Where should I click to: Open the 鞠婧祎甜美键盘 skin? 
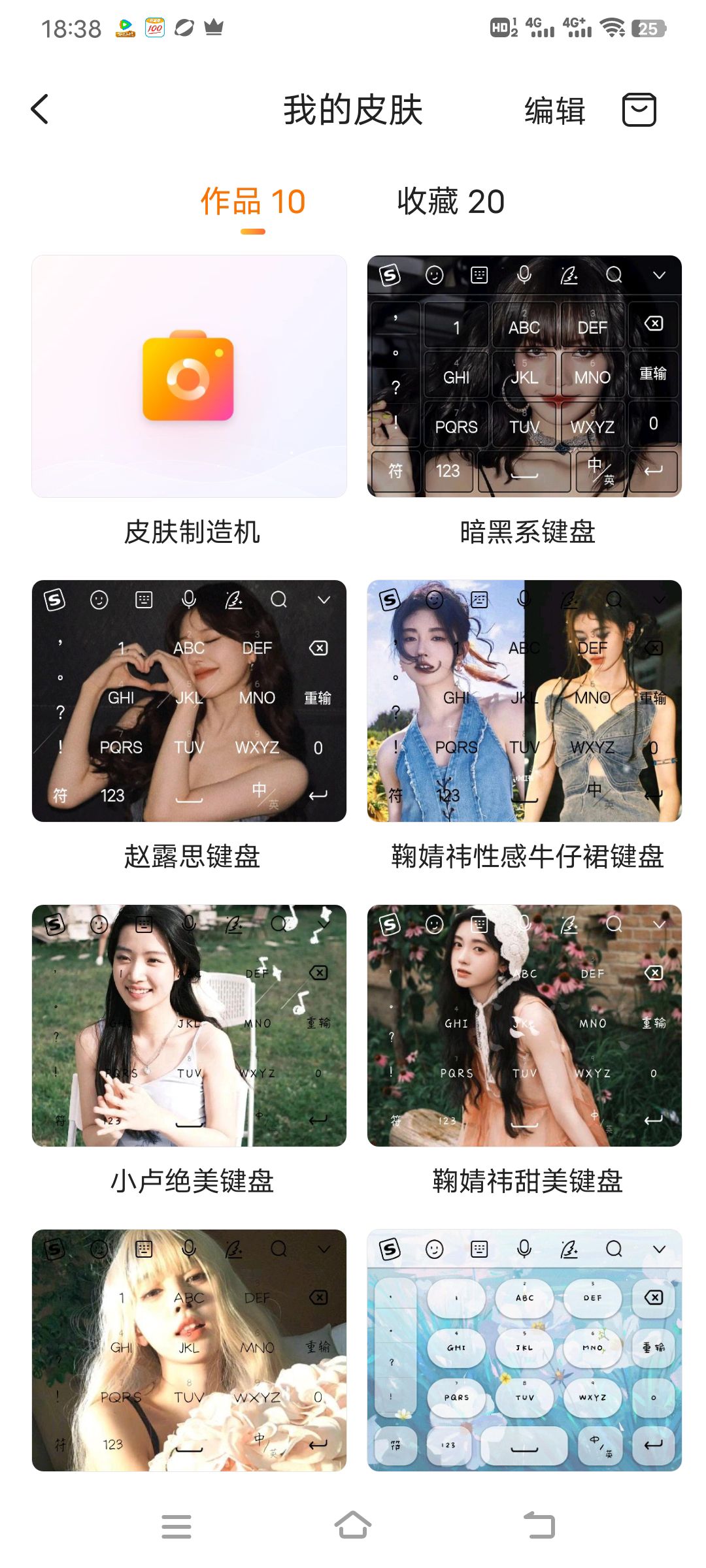click(524, 1026)
